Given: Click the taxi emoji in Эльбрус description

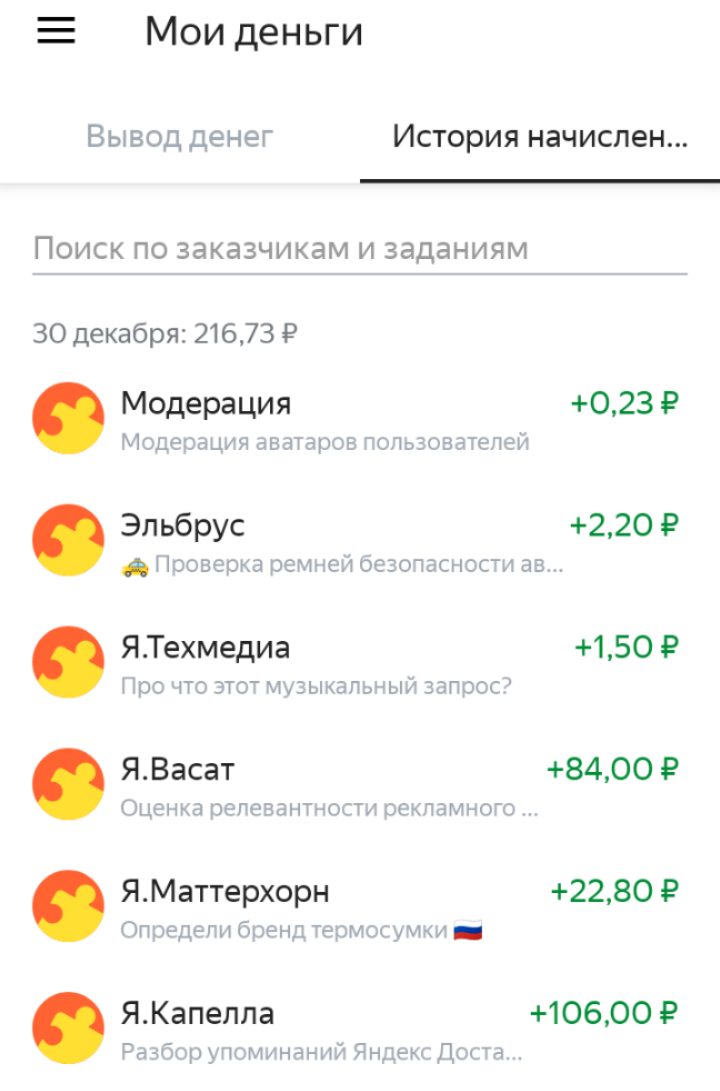Looking at the screenshot, I should click(133, 564).
